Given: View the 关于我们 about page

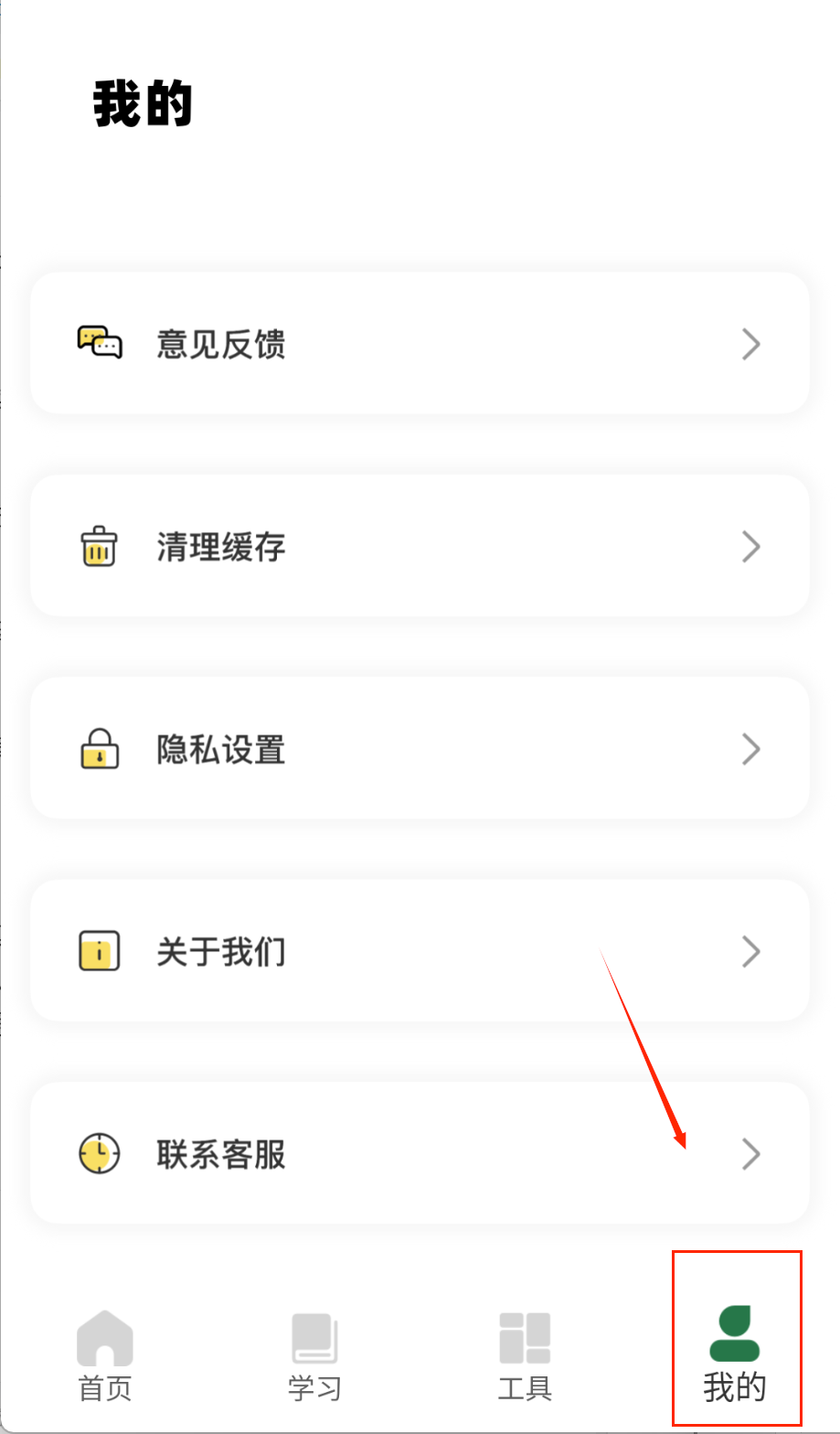Looking at the screenshot, I should tap(420, 951).
